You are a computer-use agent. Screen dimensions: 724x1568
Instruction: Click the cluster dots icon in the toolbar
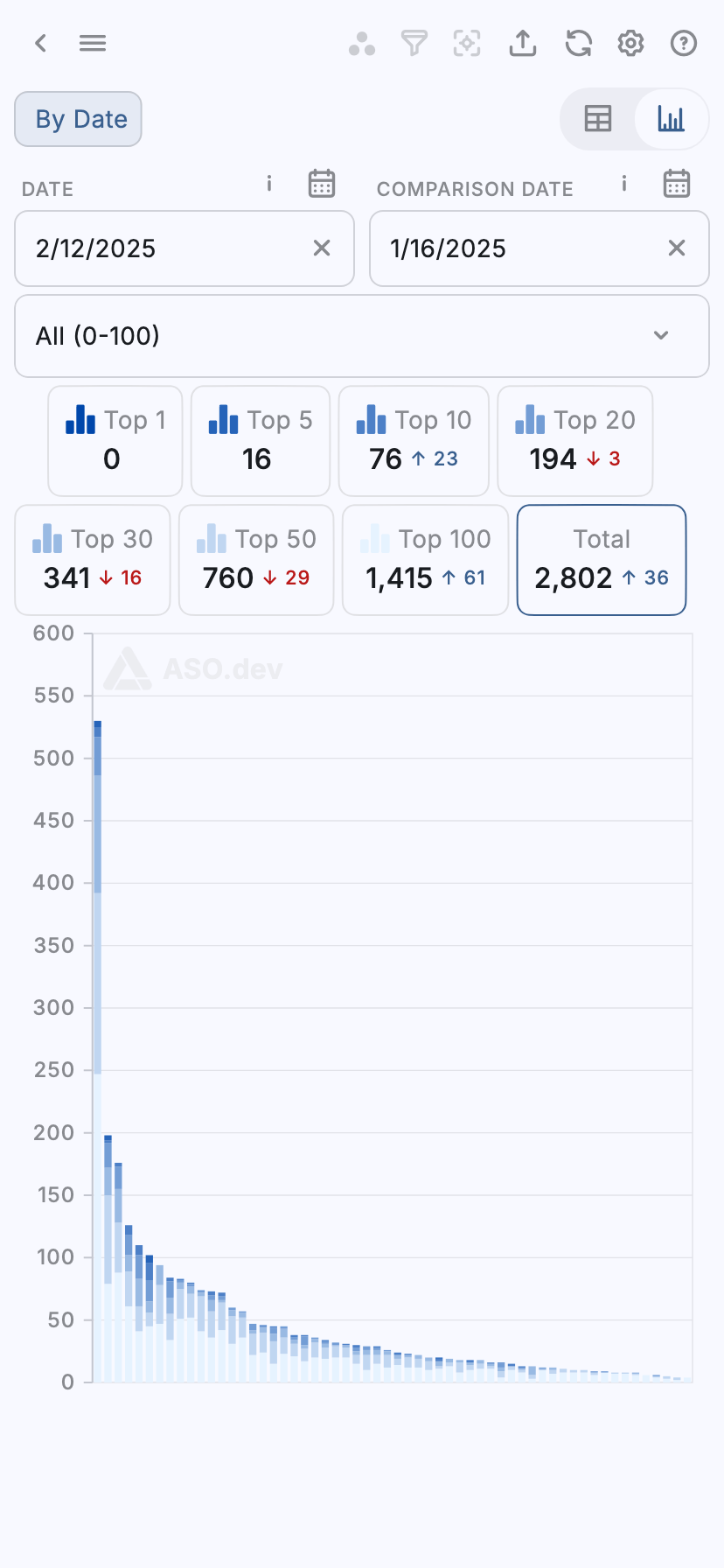[x=363, y=43]
